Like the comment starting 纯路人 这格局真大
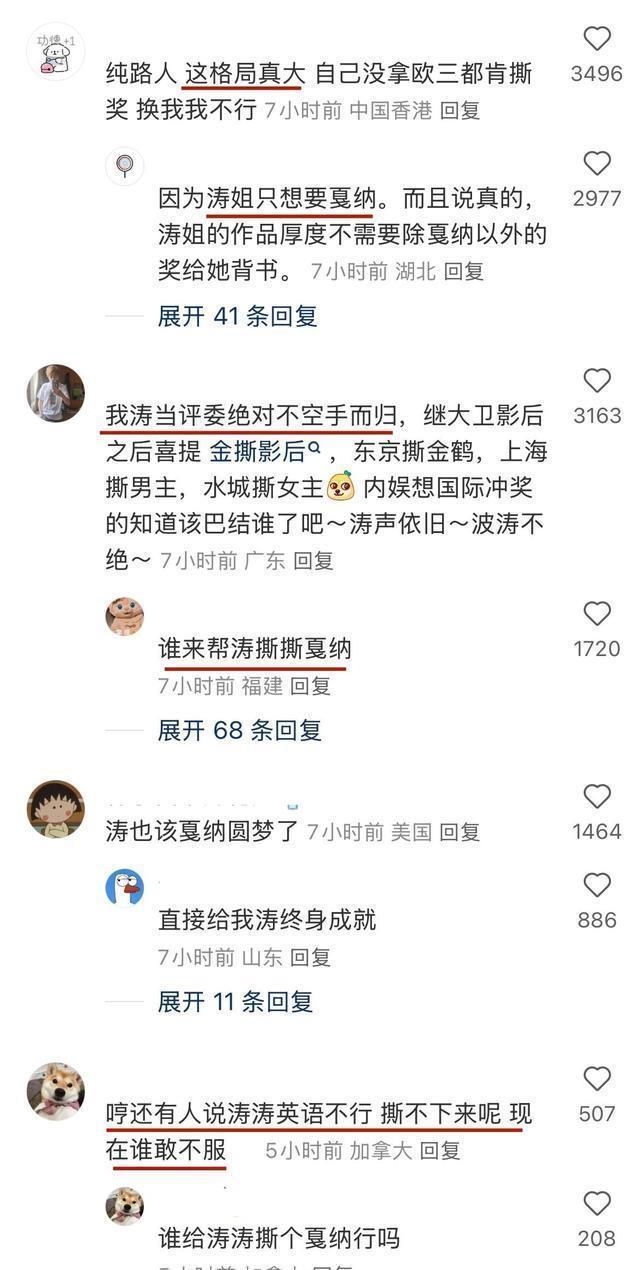The image size is (640, 1270). click(597, 39)
